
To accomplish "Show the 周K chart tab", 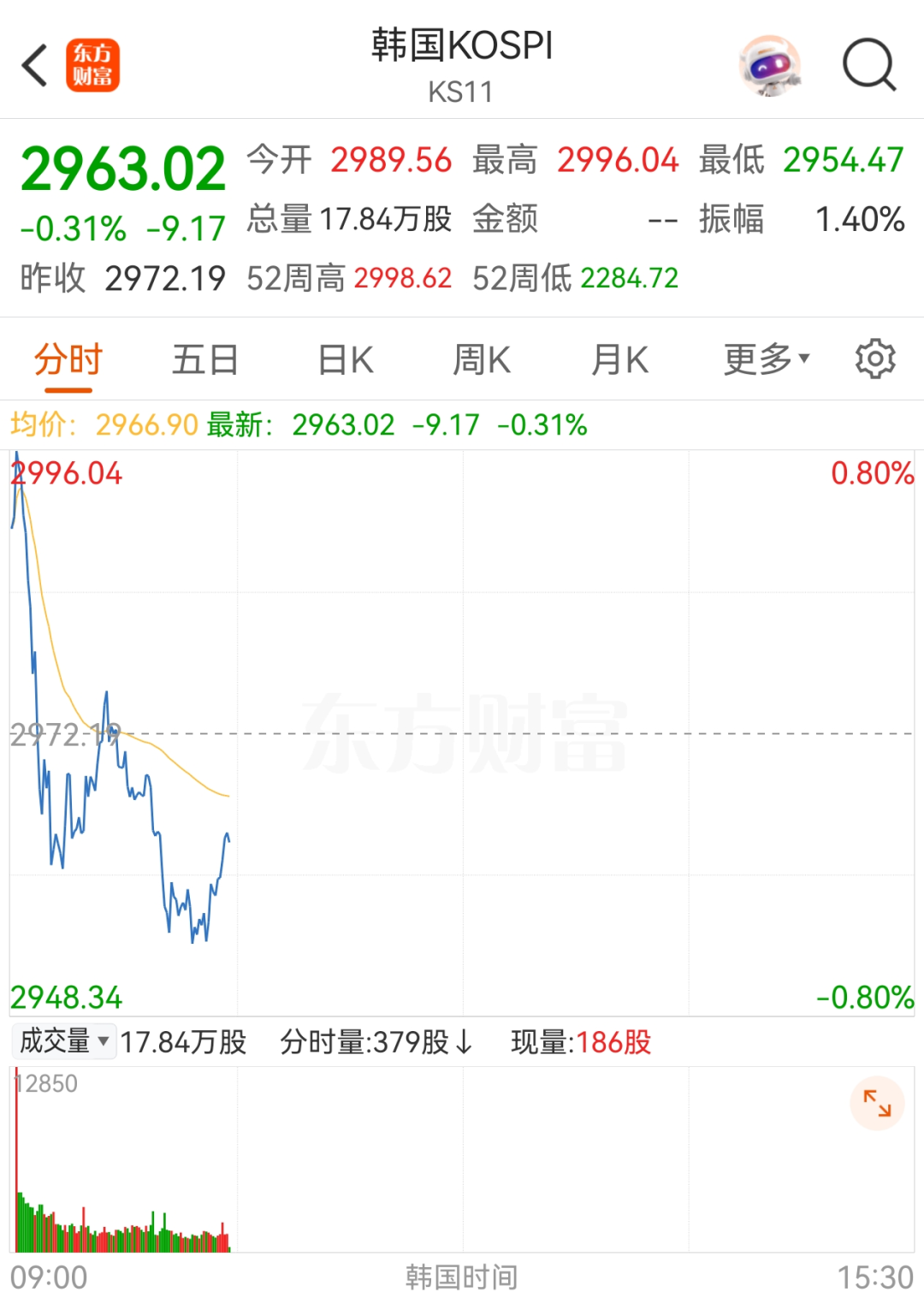I will (x=482, y=360).
